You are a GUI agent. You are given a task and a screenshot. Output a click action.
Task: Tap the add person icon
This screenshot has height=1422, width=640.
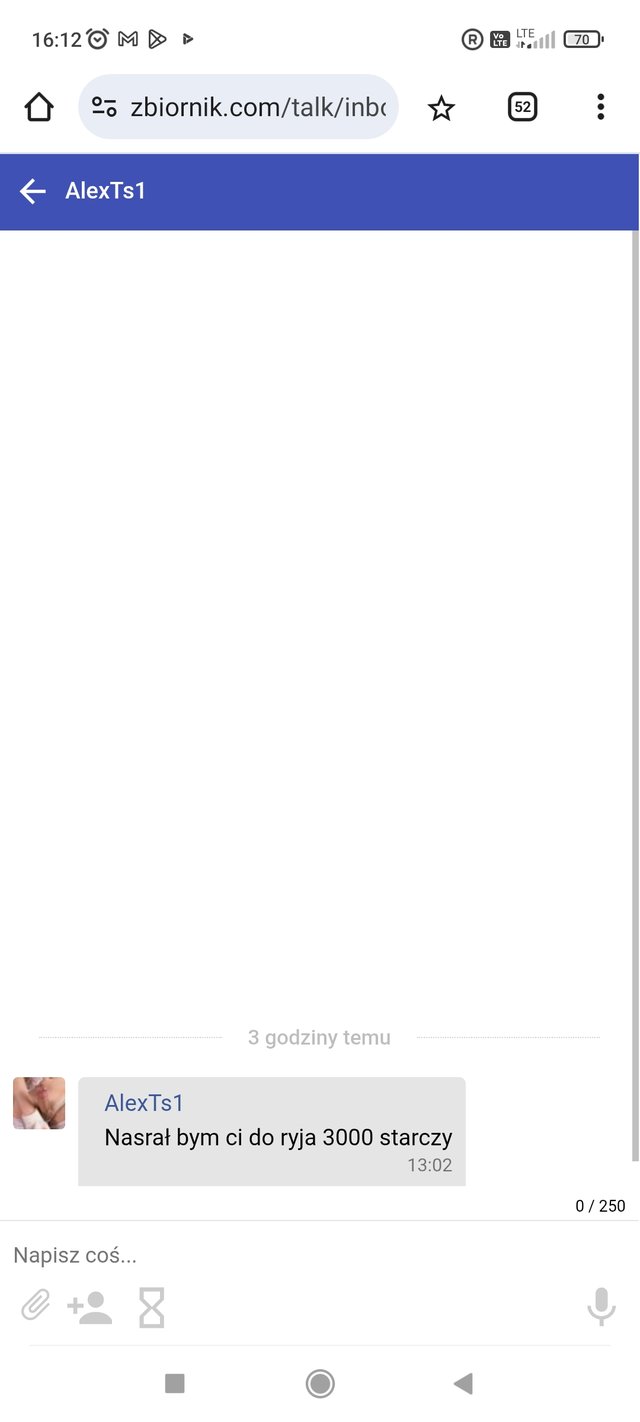pos(89,1307)
